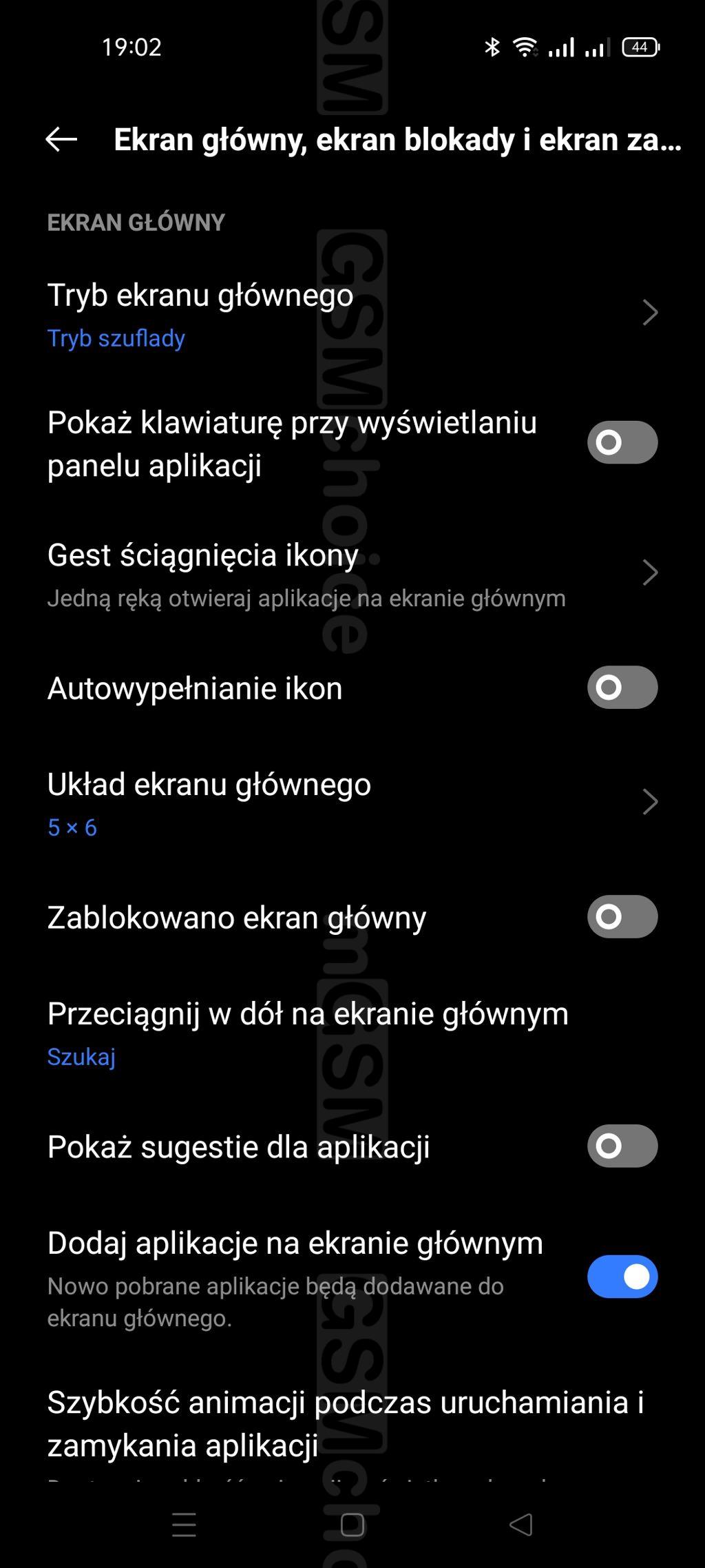705x1568 pixels.
Task: Enable Pokaż sugestie dla aplikacji
Action: (x=622, y=1146)
